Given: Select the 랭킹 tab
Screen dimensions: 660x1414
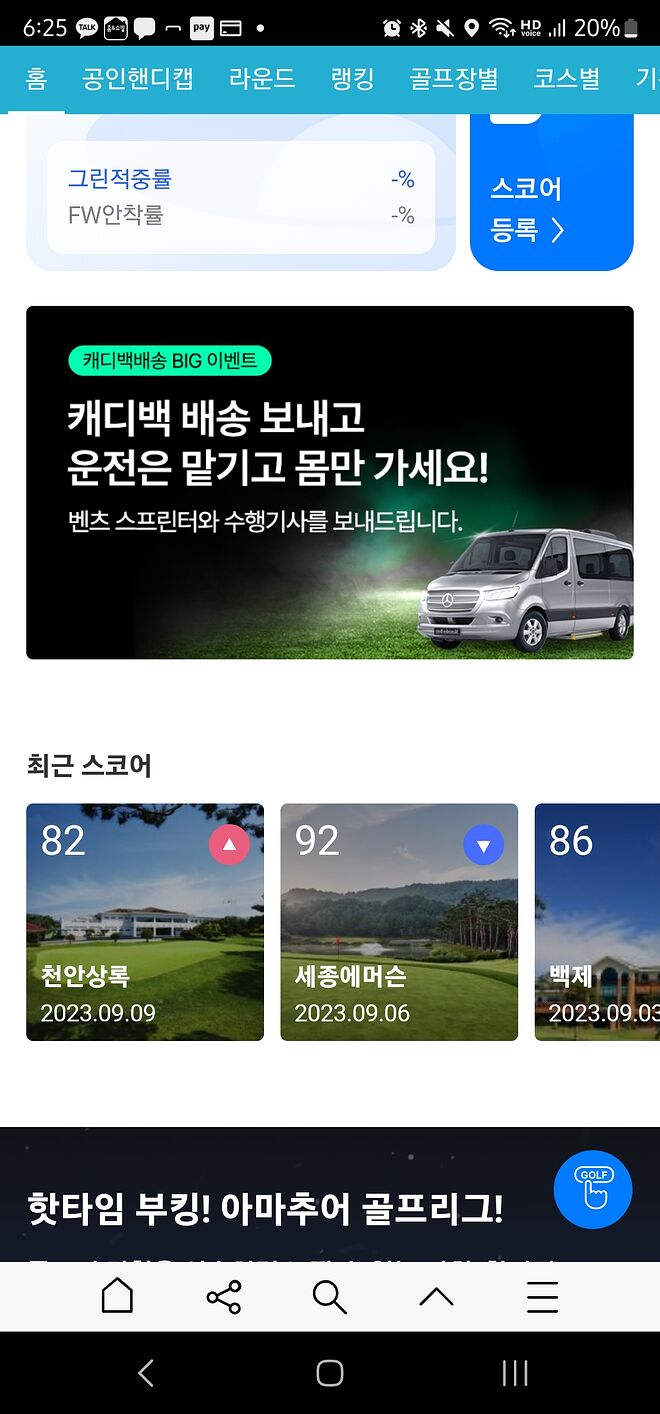Looking at the screenshot, I should [x=352, y=79].
